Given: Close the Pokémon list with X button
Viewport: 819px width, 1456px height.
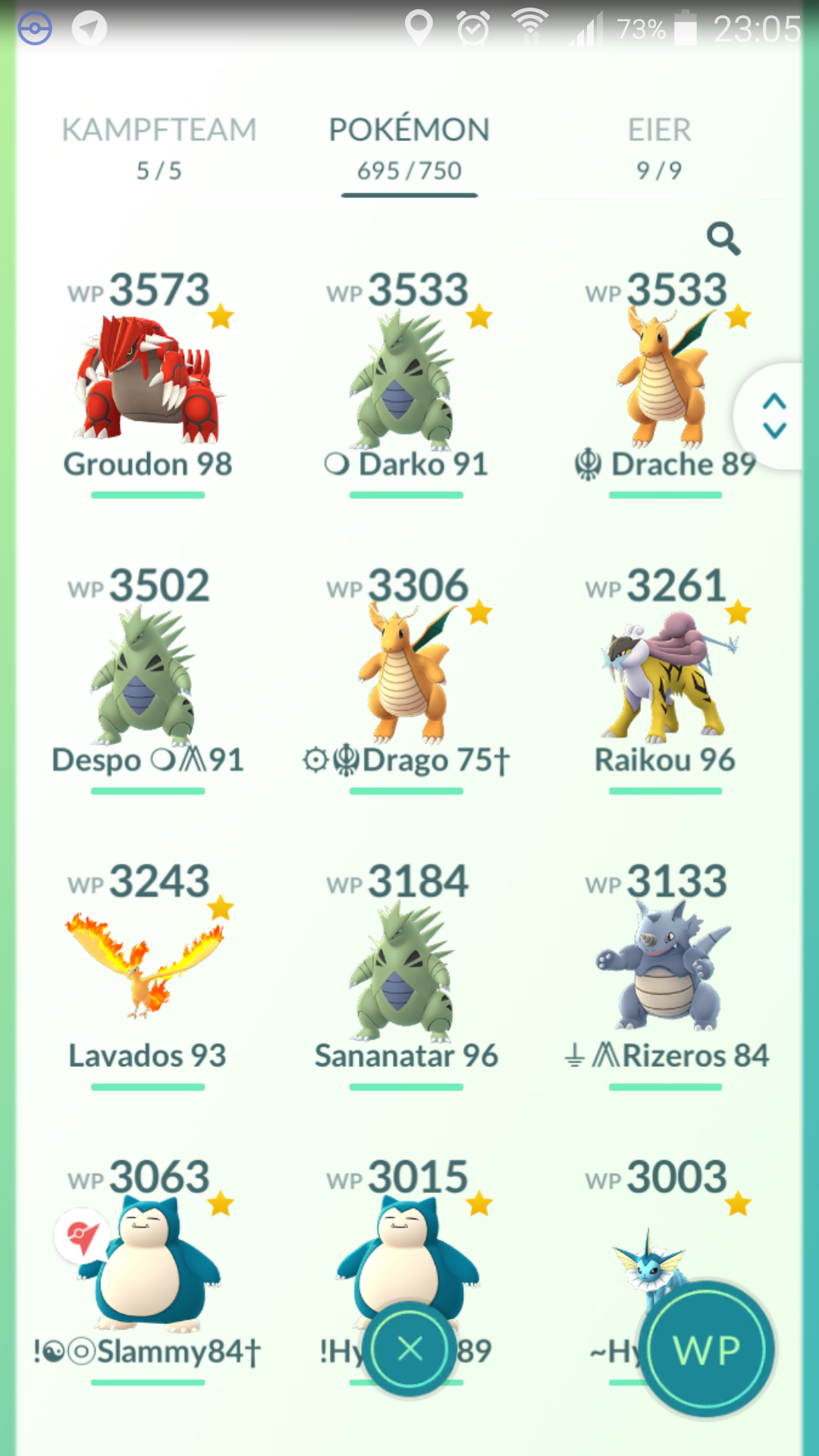Looking at the screenshot, I should pyautogui.click(x=410, y=1349).
